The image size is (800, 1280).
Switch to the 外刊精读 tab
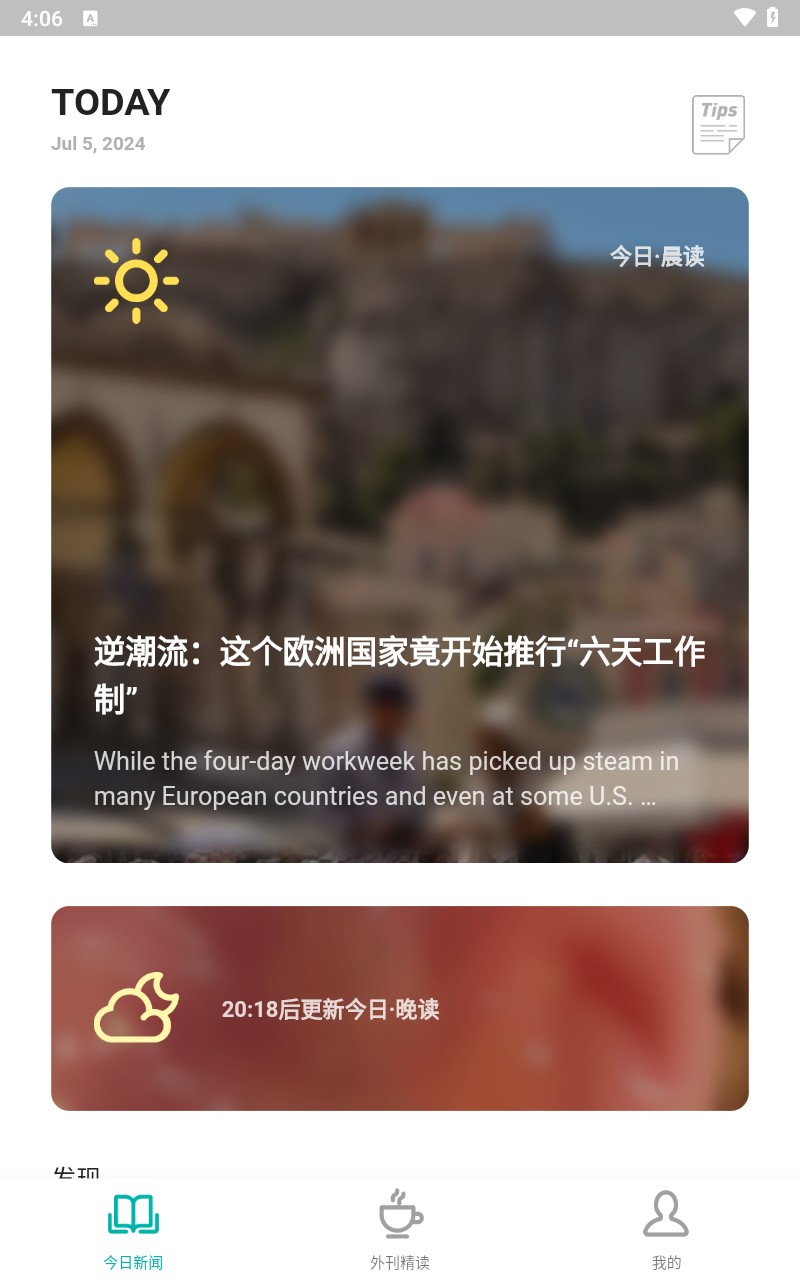point(399,1228)
